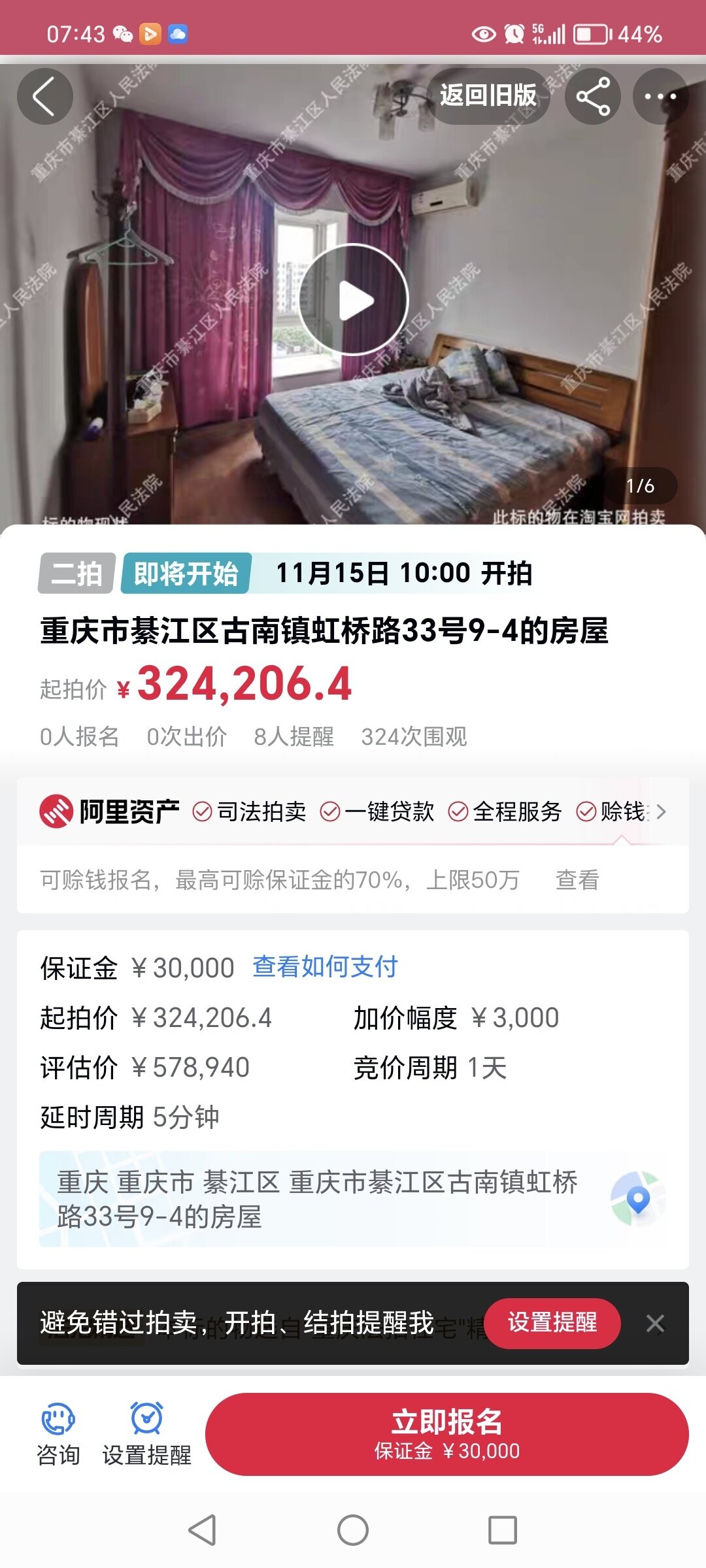The image size is (706, 1568).
Task: Dismiss the auction reminder banner
Action: [655, 1324]
